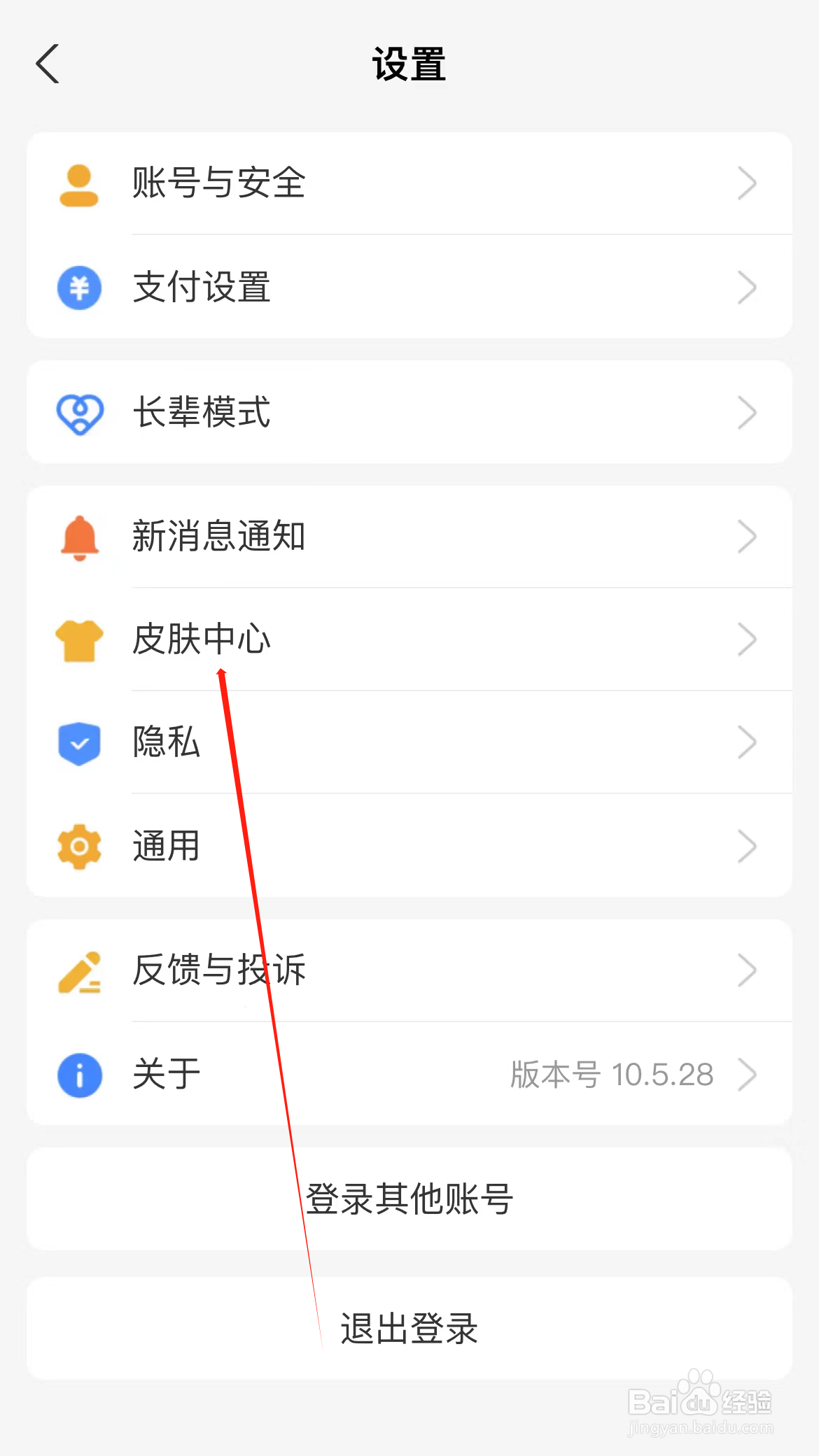Open the blue shield Privacy icon
Viewport: 819px width, 1456px height.
(79, 743)
